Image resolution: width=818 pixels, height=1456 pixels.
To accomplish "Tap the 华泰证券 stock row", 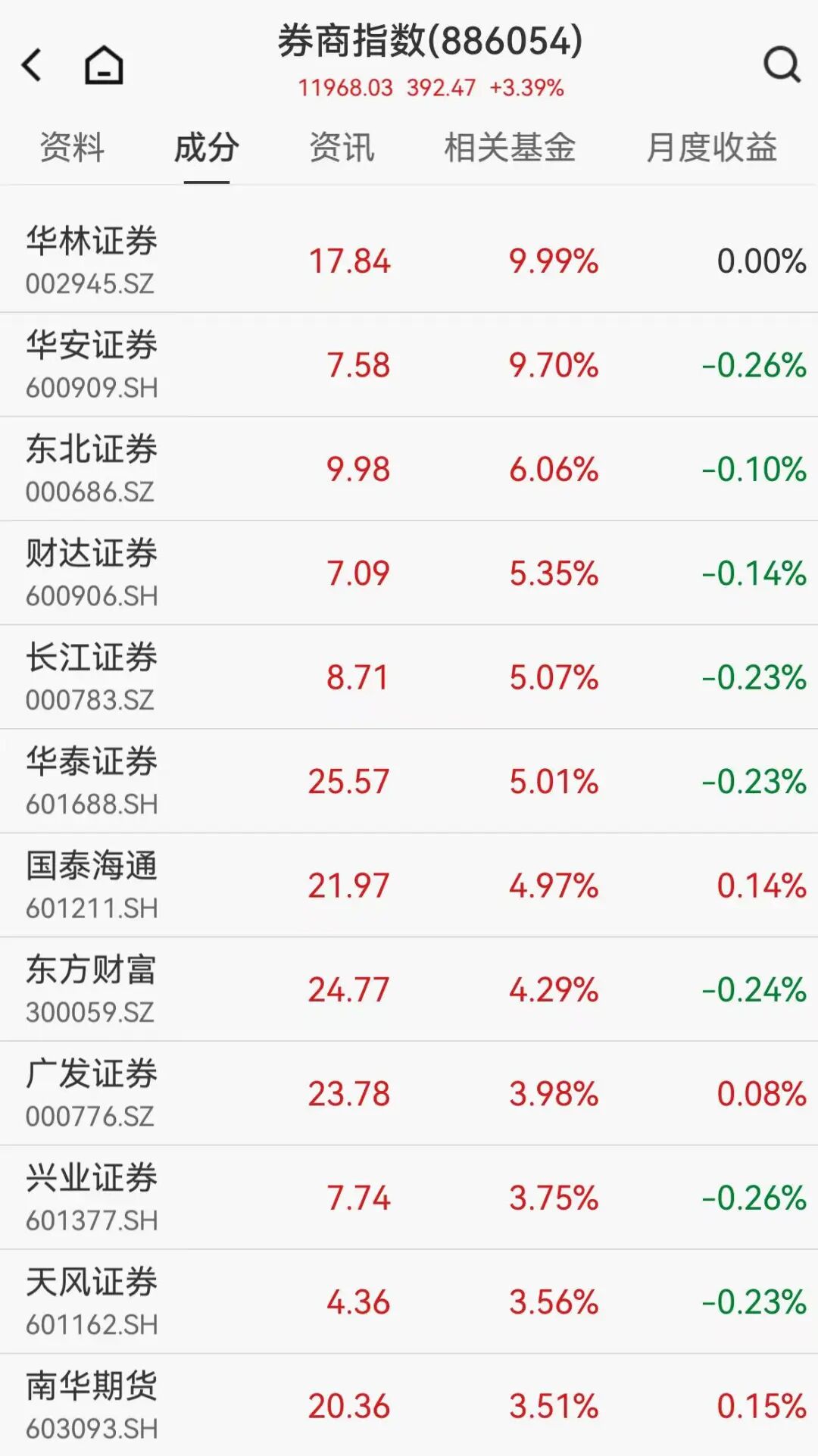I will 92,781.
